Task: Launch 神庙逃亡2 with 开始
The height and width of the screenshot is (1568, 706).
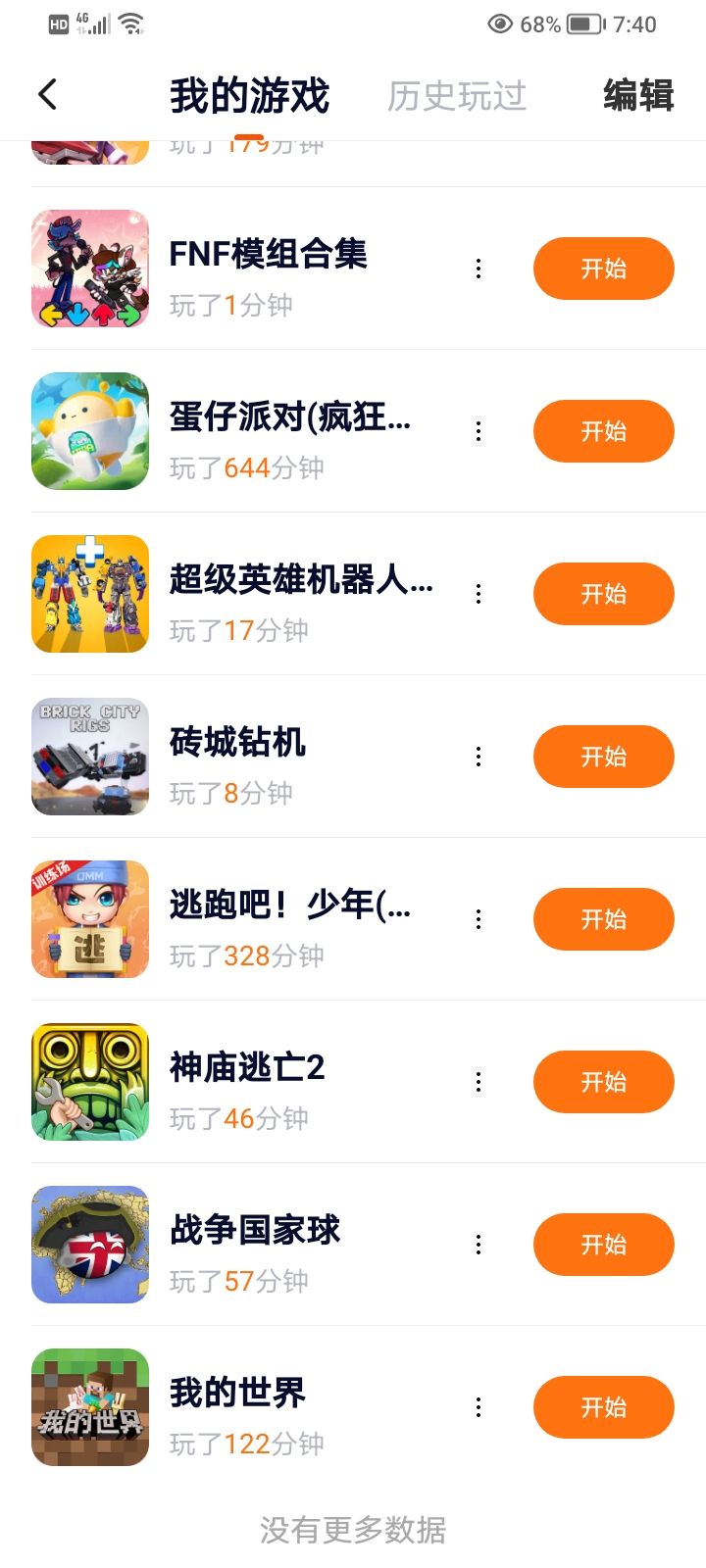Action: (x=603, y=1082)
